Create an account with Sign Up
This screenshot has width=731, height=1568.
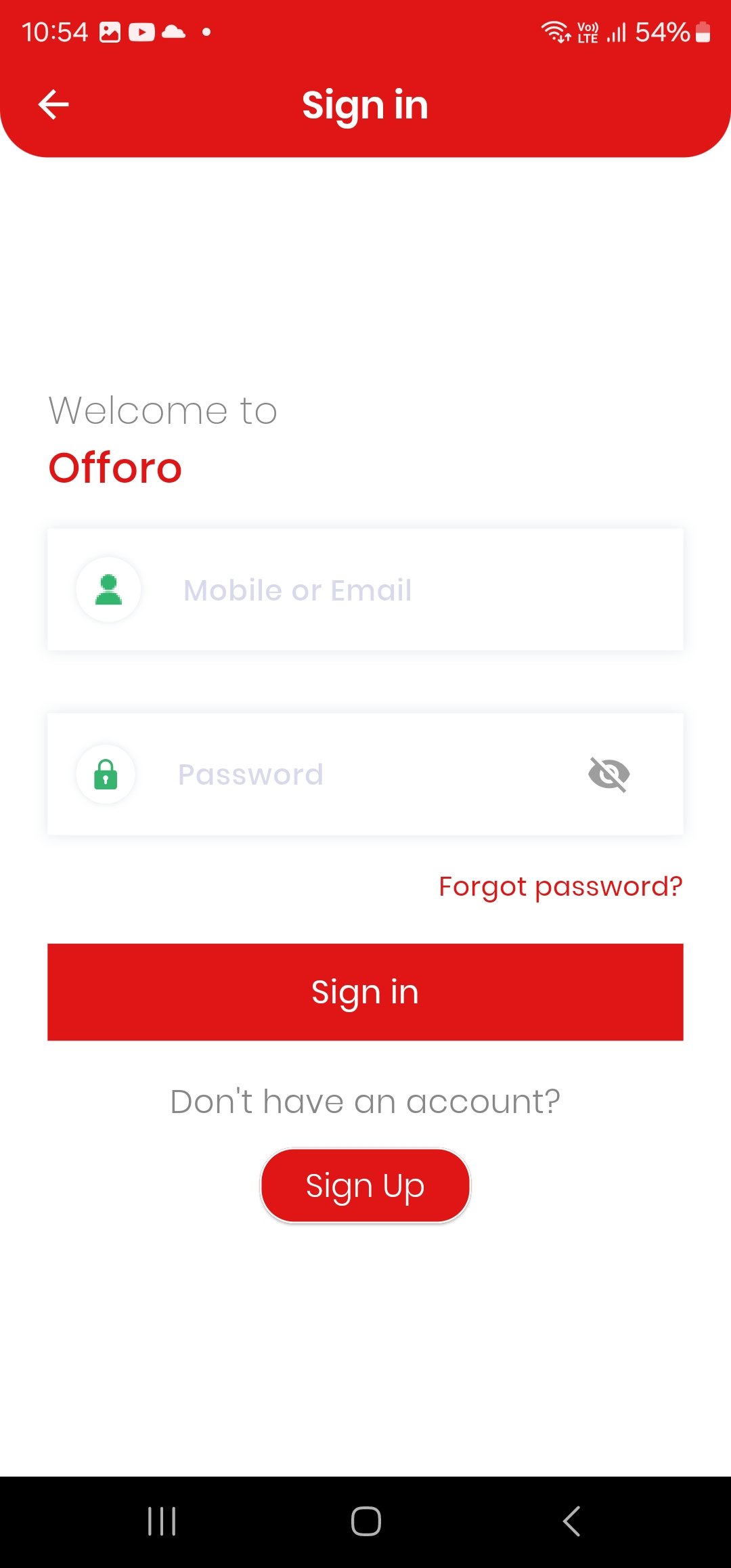[x=365, y=1185]
